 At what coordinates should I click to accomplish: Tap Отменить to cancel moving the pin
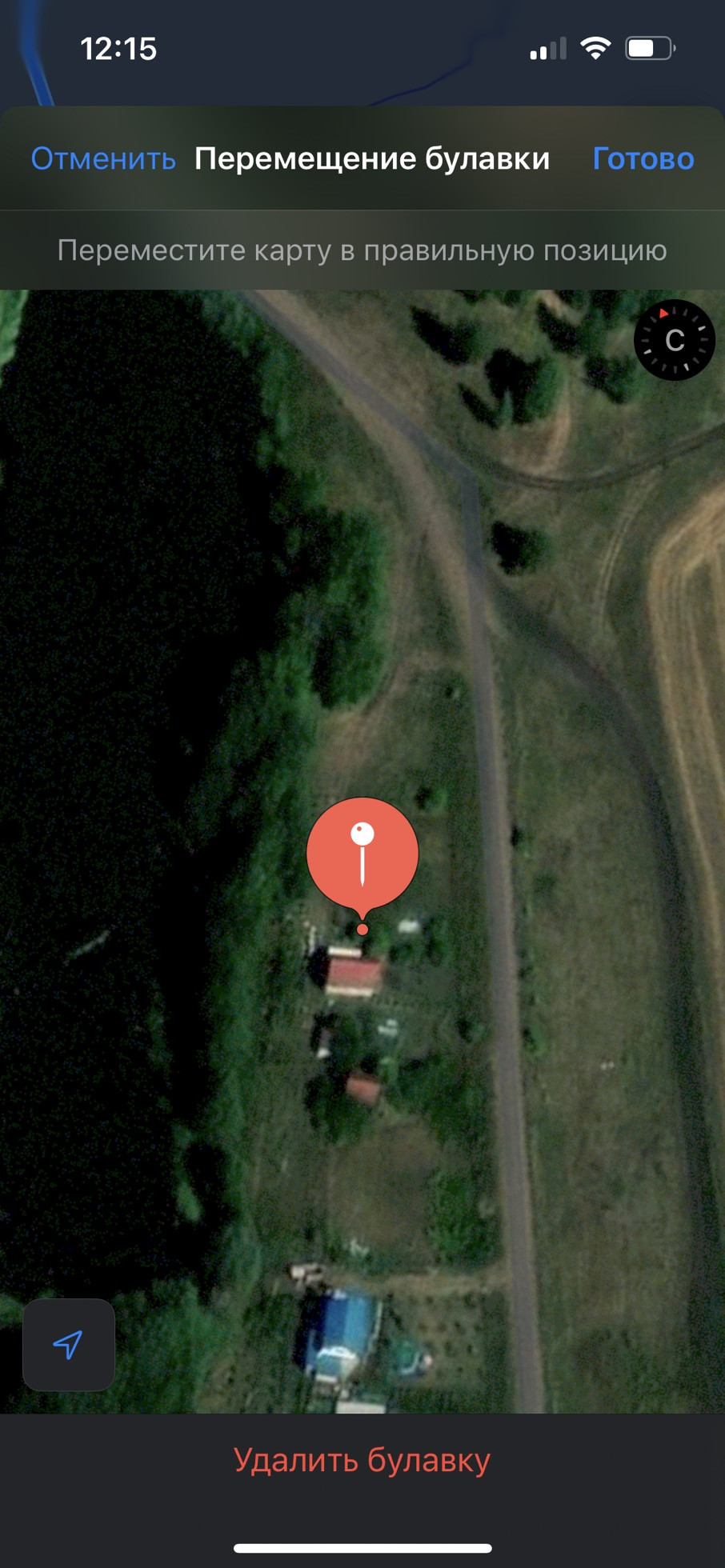[103, 158]
